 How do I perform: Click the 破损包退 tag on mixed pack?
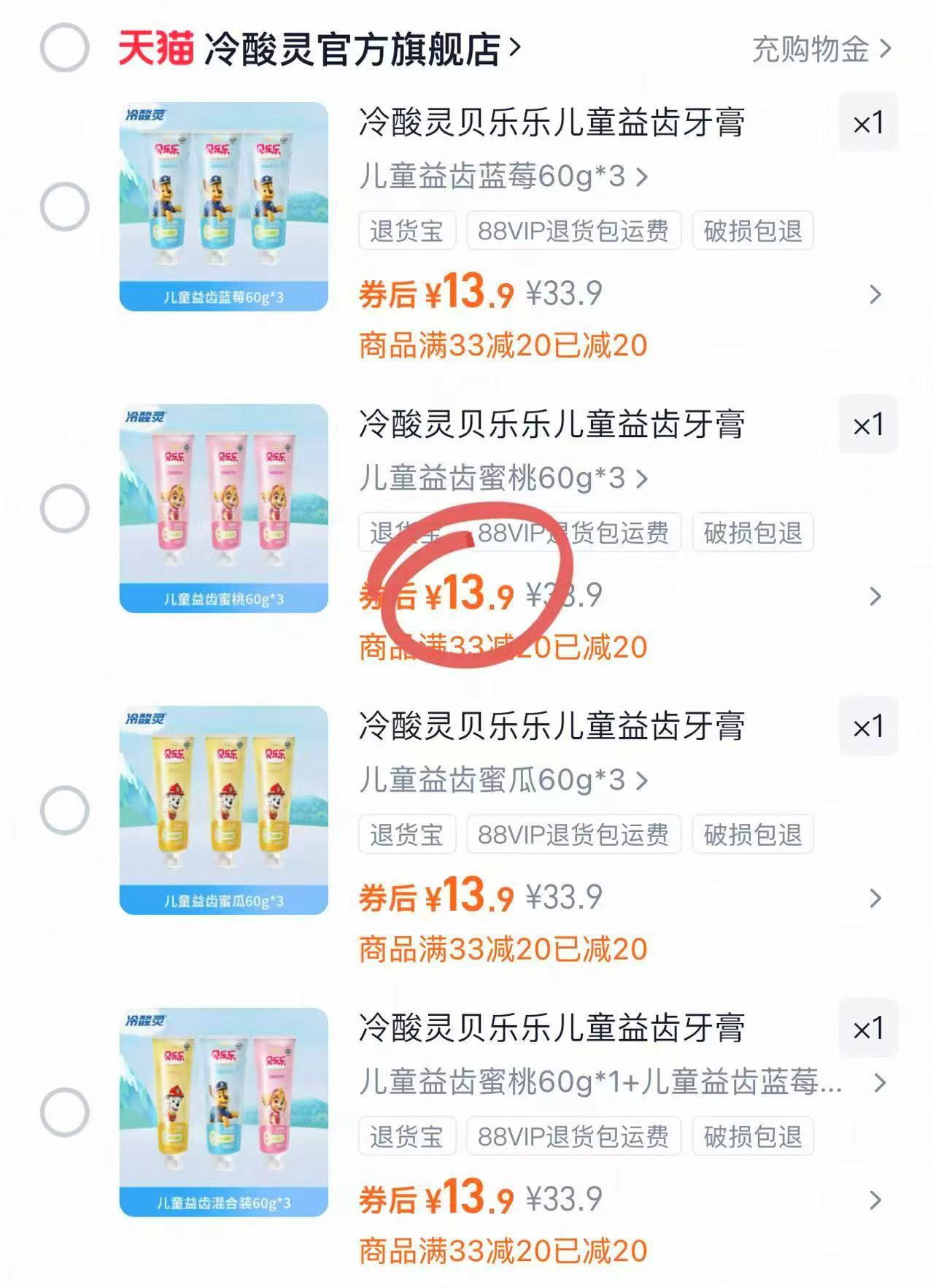click(752, 1135)
